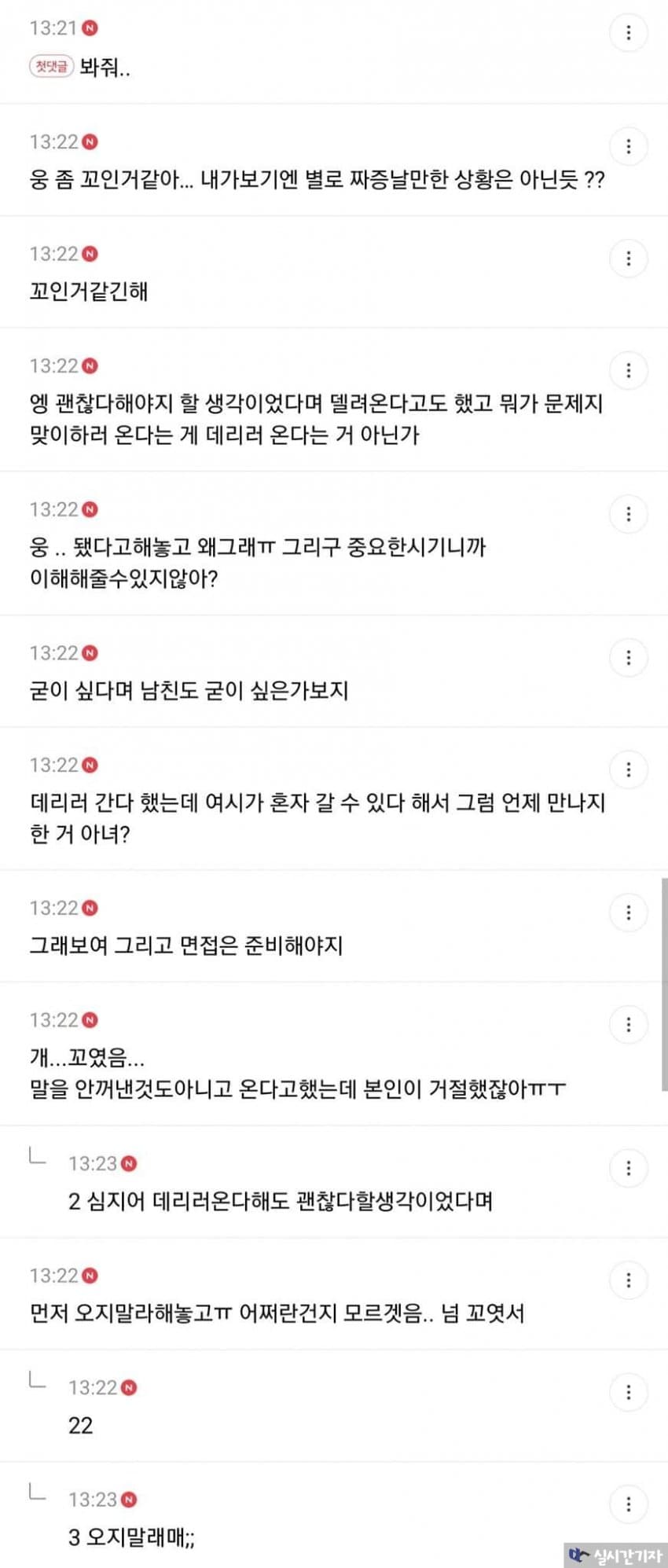This screenshot has height=1568, width=668.
Task: Click the 13:22 timestamp above '굳이 싶다며' comment
Action: [x=53, y=652]
